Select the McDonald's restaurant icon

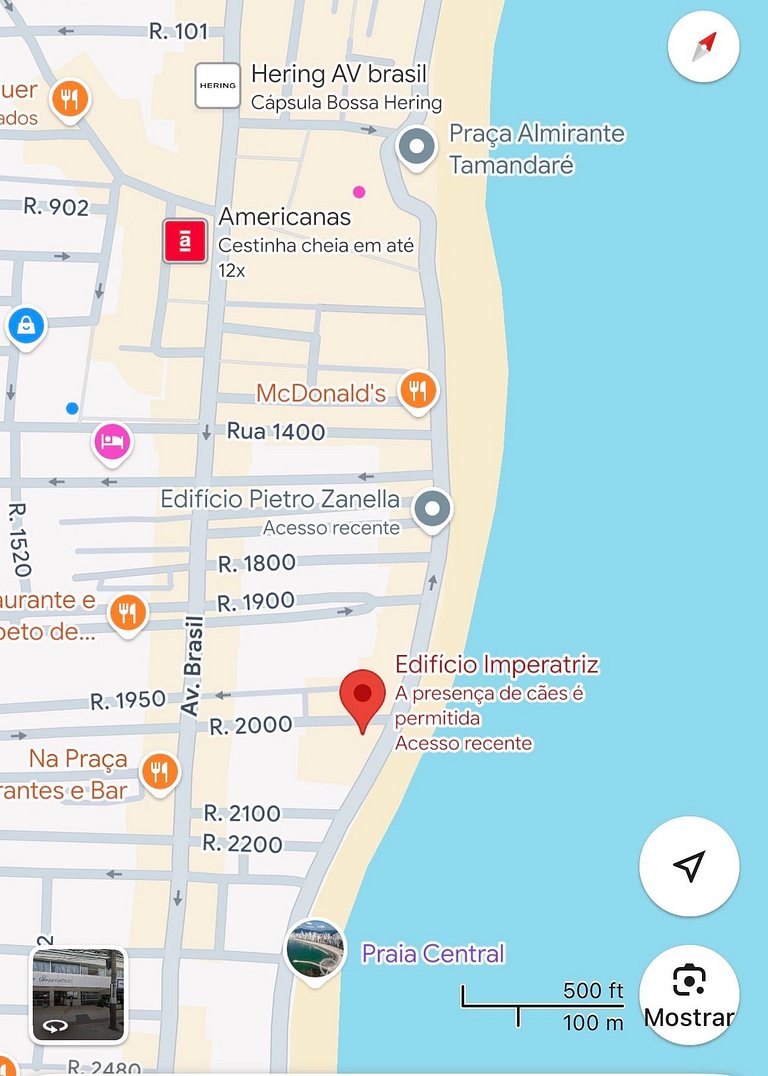pos(417,391)
